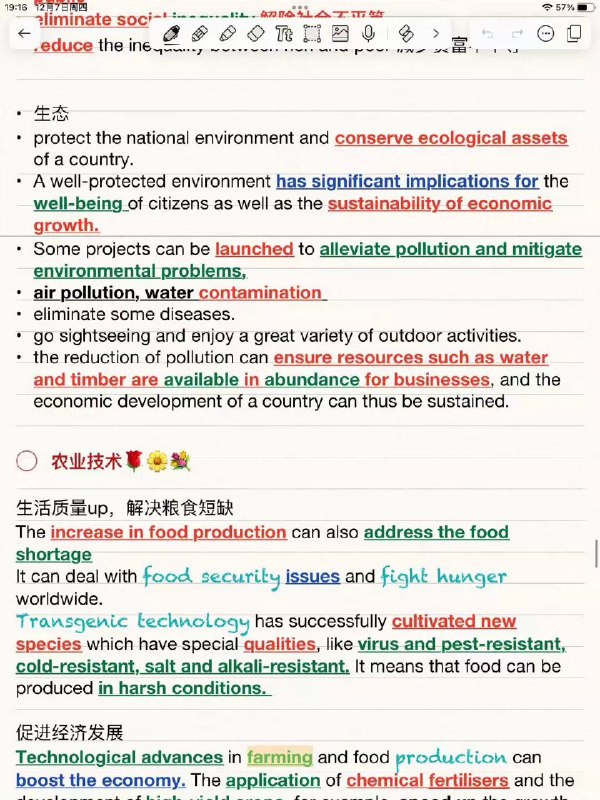Choose the selection rectangle tool

pyautogui.click(x=311, y=33)
